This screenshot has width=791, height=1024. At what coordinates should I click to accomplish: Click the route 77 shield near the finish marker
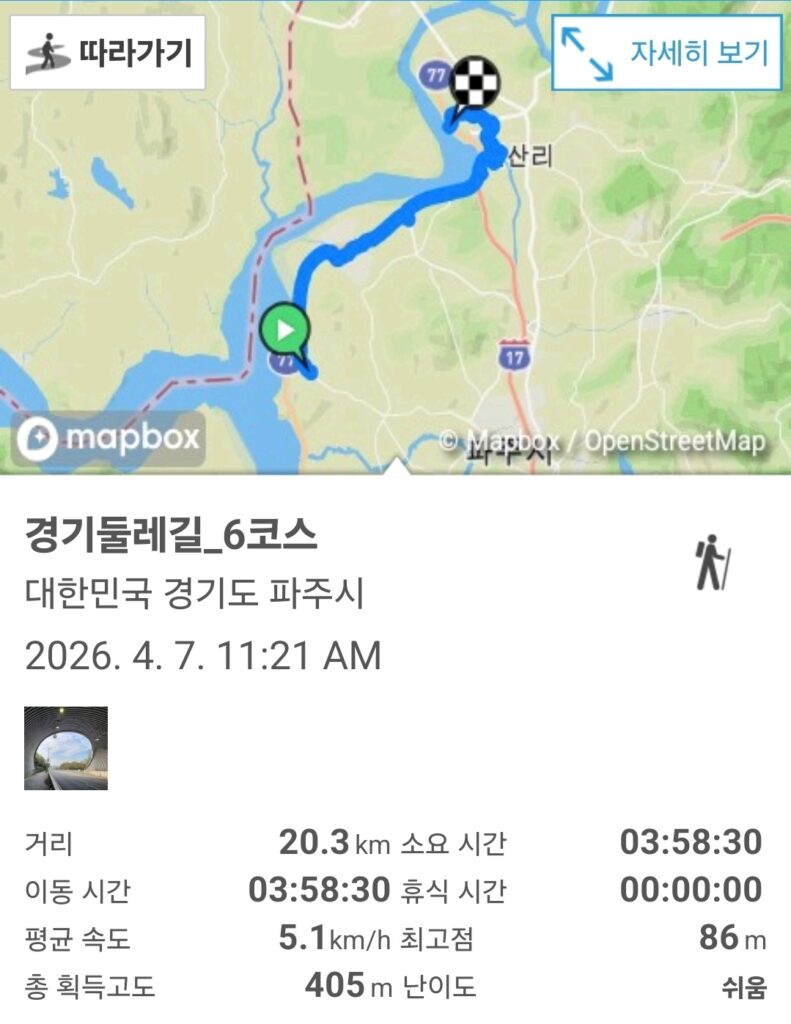tap(432, 75)
